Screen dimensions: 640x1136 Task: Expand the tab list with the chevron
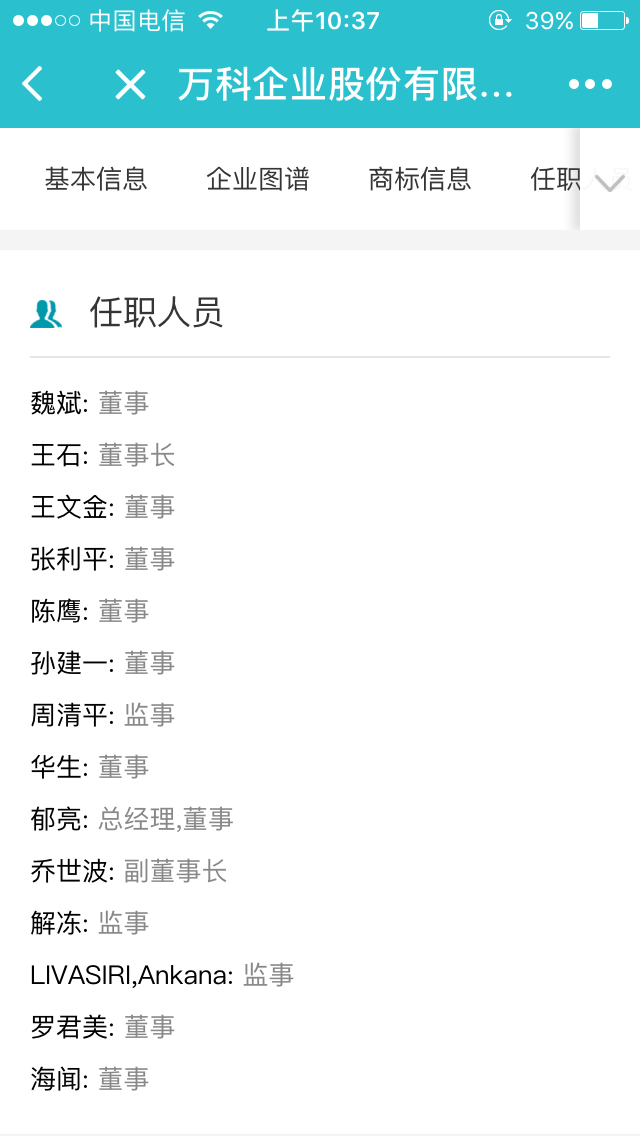[x=610, y=181]
